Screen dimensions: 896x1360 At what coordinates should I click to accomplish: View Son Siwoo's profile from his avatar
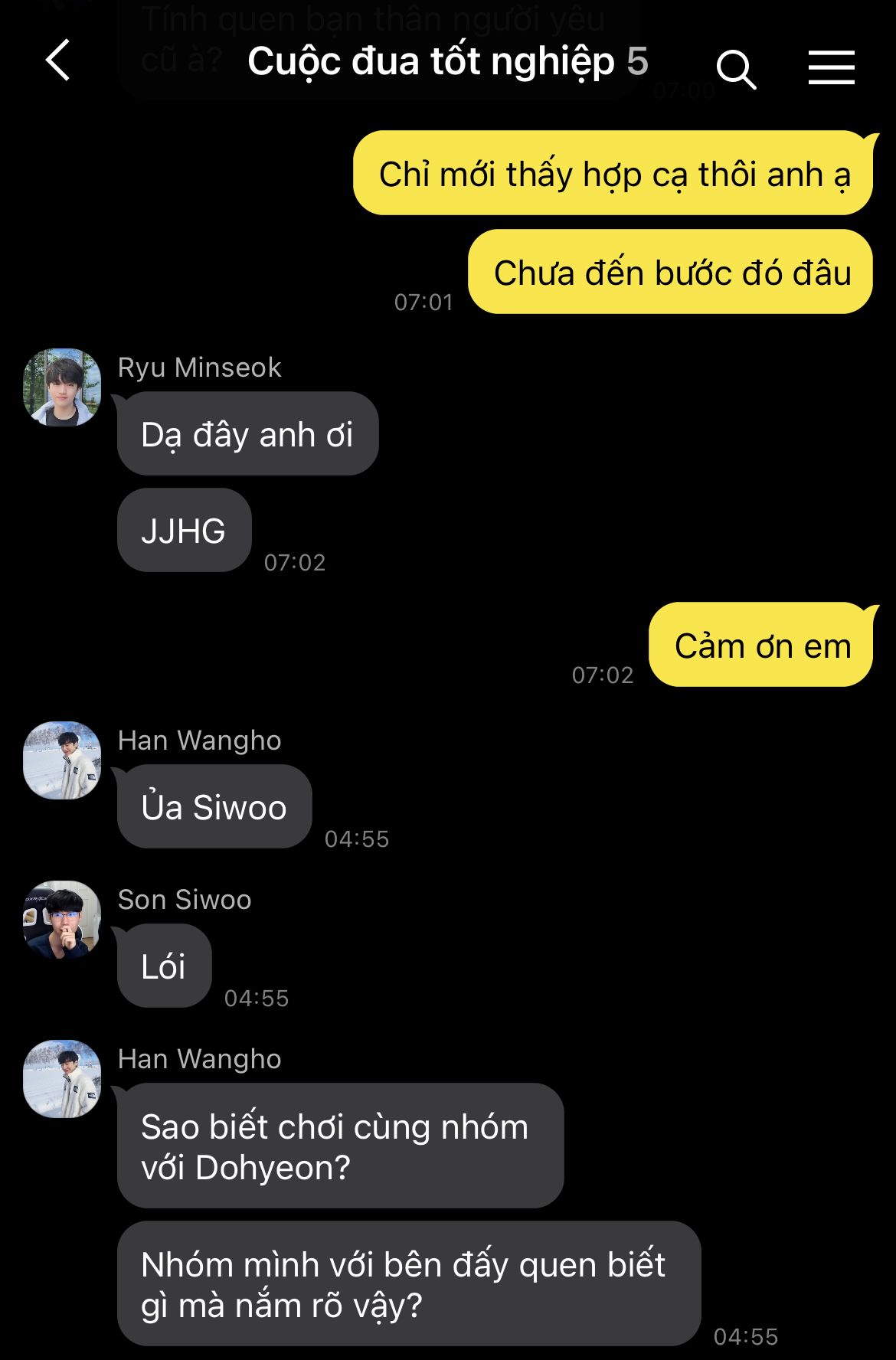(62, 920)
